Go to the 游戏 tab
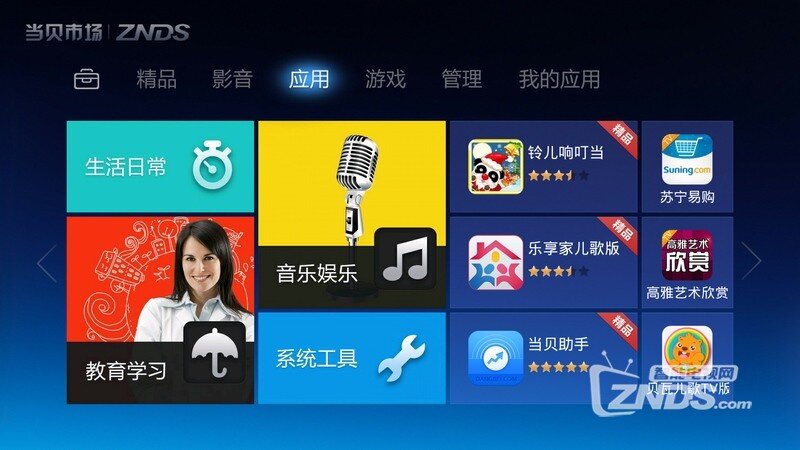This screenshot has width=800, height=450. tap(385, 80)
